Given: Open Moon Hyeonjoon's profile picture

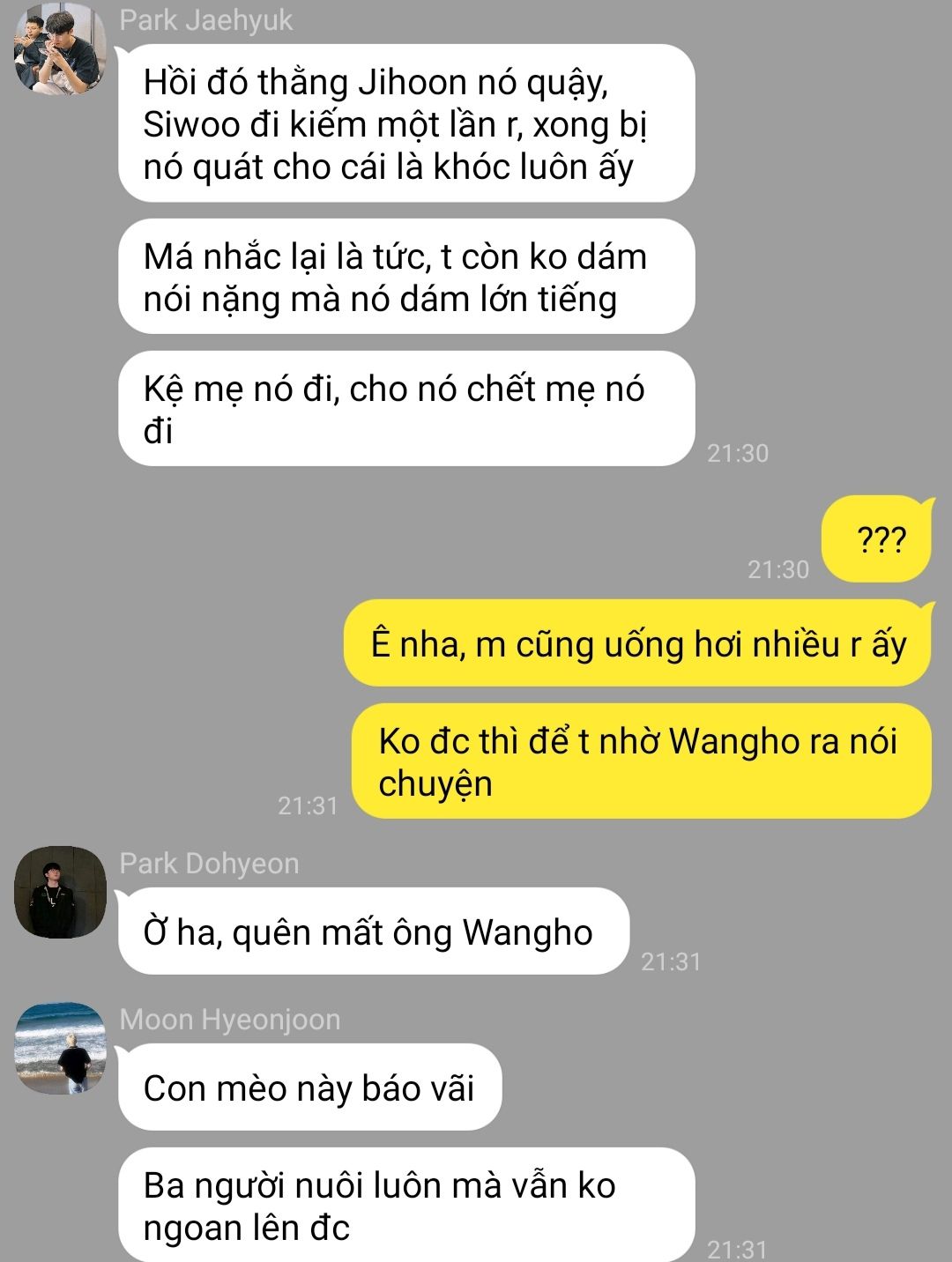Looking at the screenshot, I should (x=60, y=1048).
